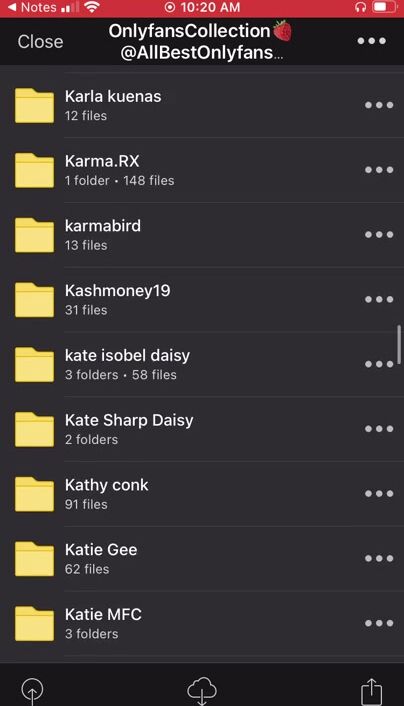Open the Kathy conk folder
404x706 pixels.
pyautogui.click(x=202, y=494)
